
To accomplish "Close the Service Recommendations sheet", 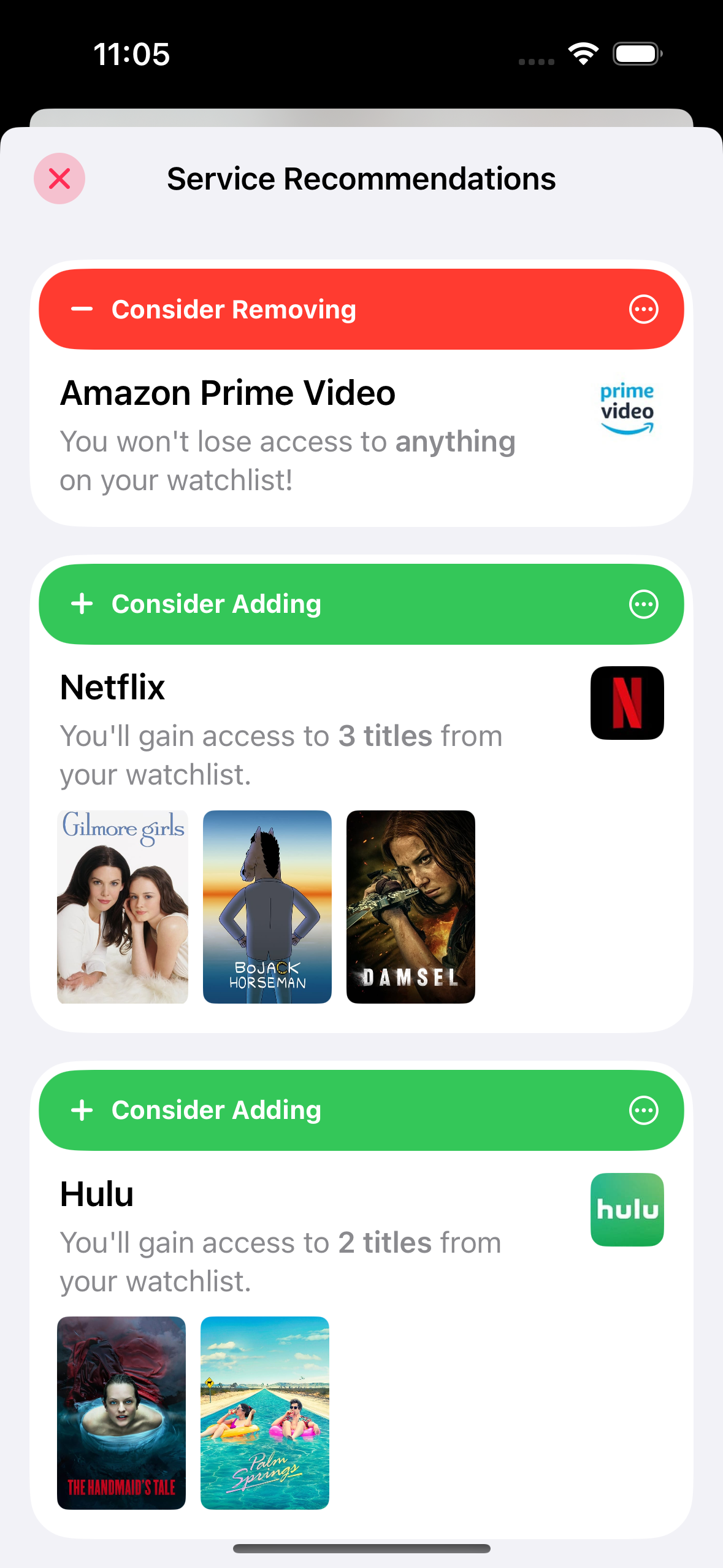I will [x=59, y=179].
